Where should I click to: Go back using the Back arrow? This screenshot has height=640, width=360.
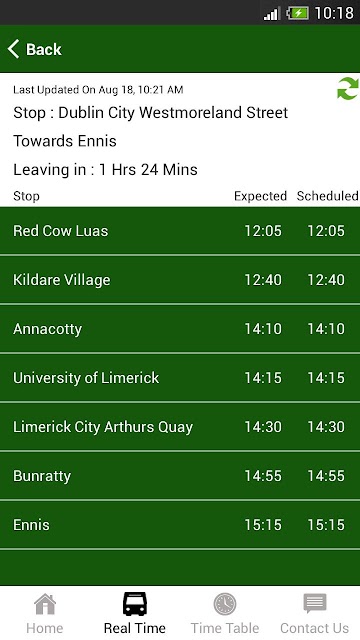(x=34, y=49)
